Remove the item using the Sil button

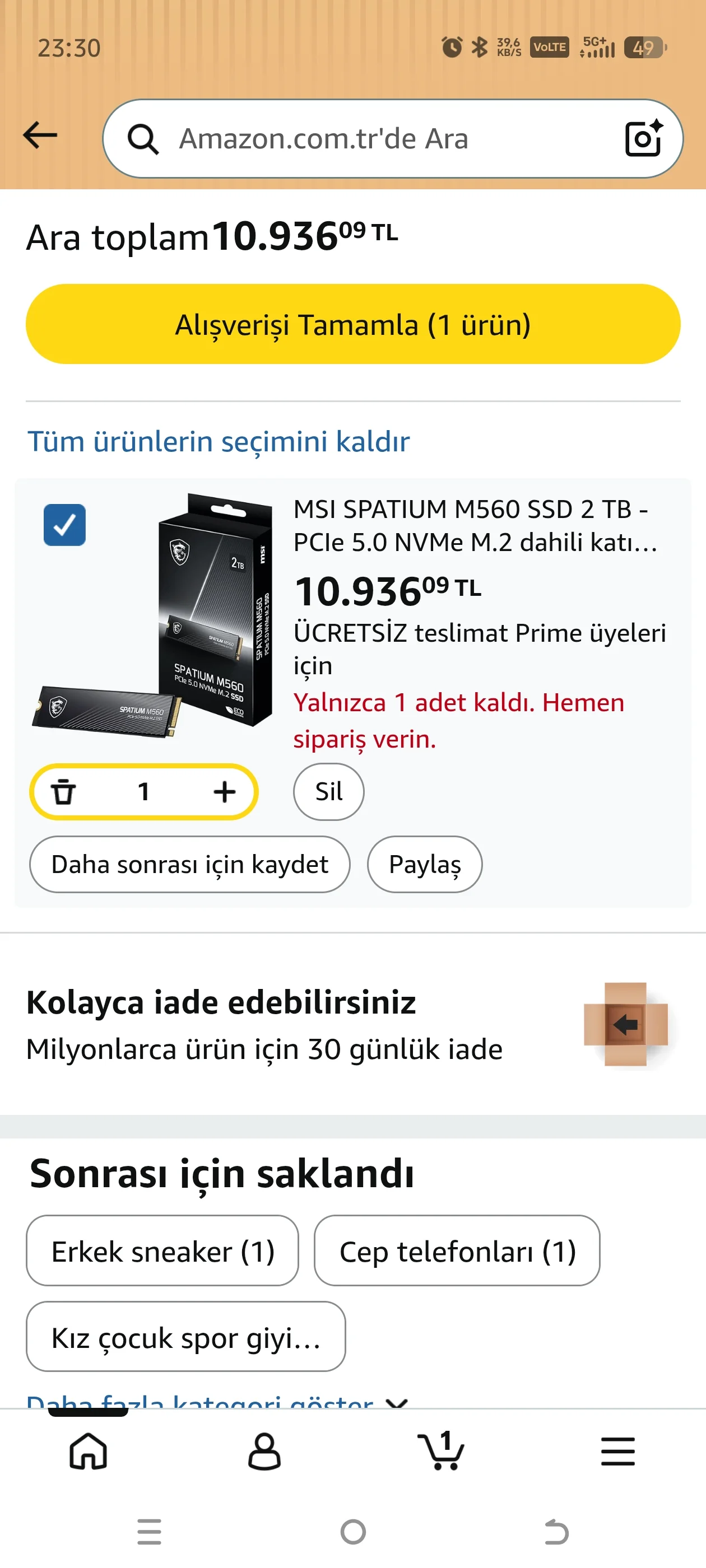[x=328, y=791]
